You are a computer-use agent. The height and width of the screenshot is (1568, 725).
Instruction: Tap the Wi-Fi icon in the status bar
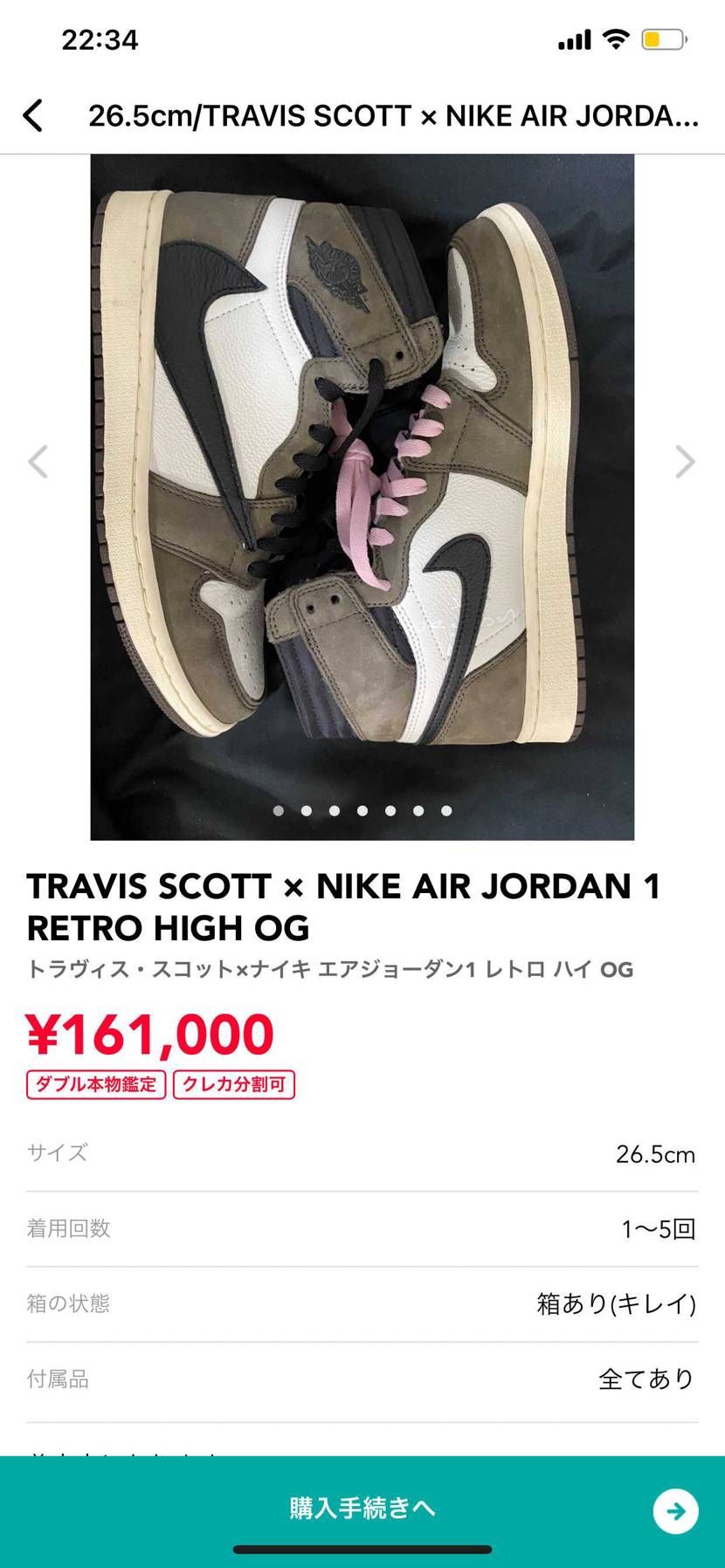tap(616, 38)
